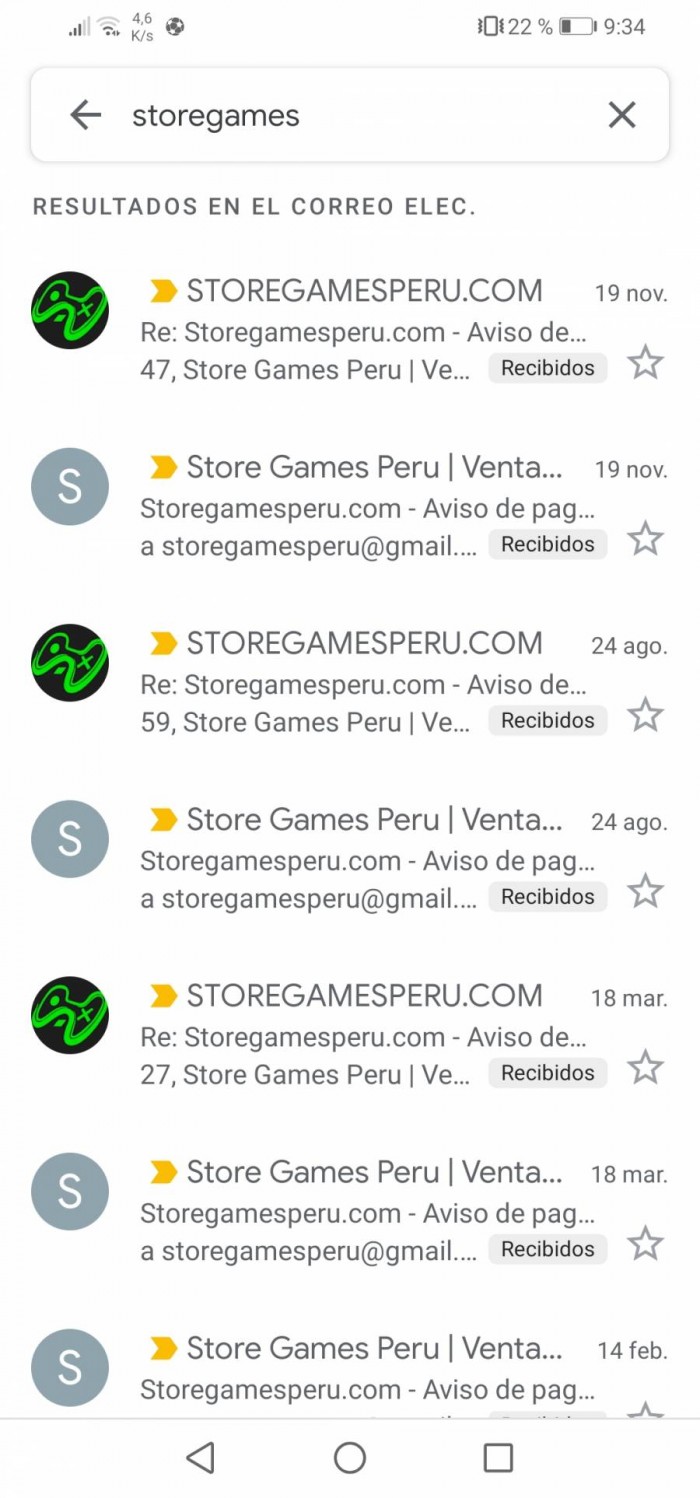This screenshot has height=1498, width=700.
Task: Star the STOREGAMESPERU.COM email numbered 27
Action: [x=646, y=1067]
